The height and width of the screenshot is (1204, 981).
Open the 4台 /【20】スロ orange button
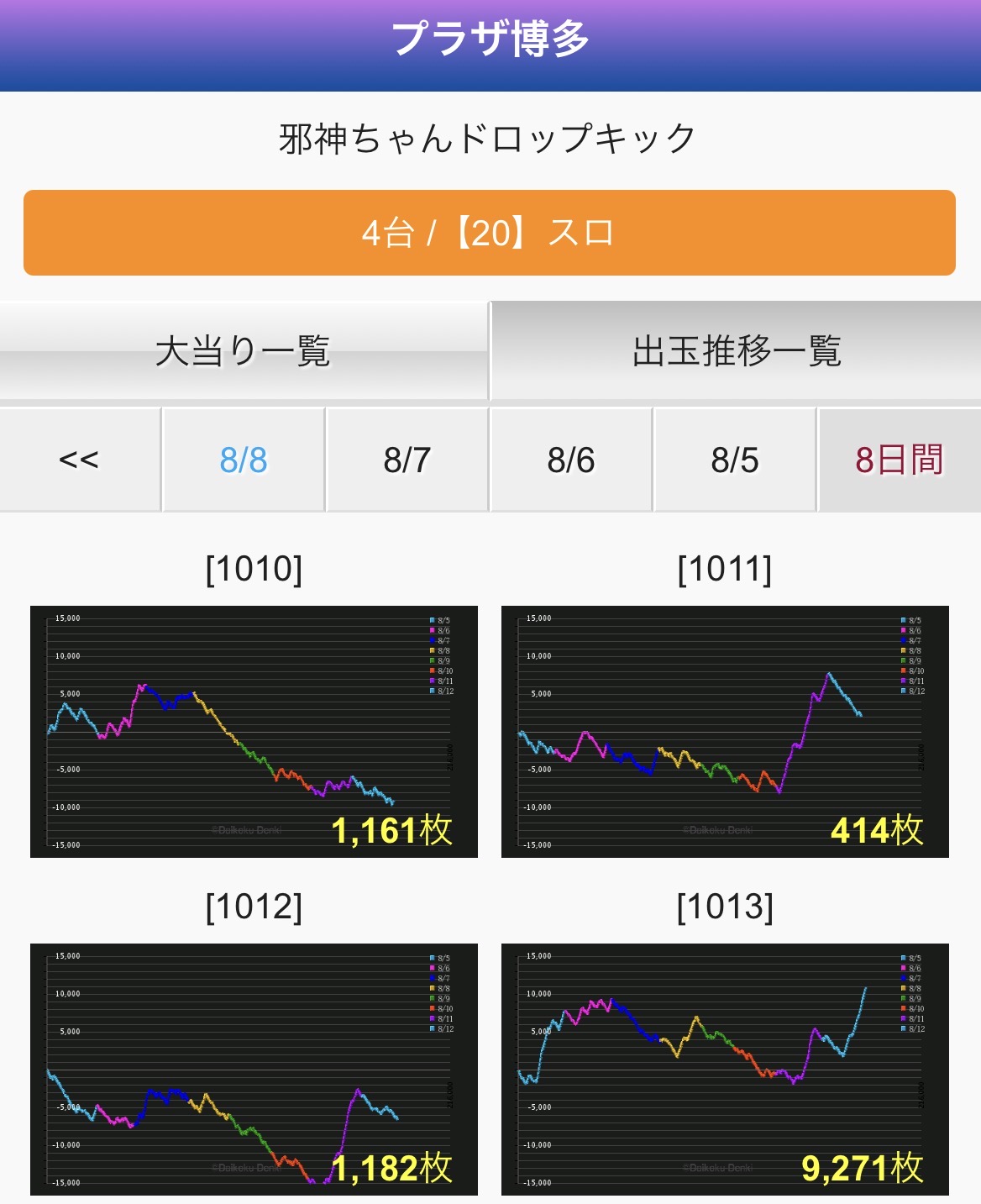pos(490,233)
